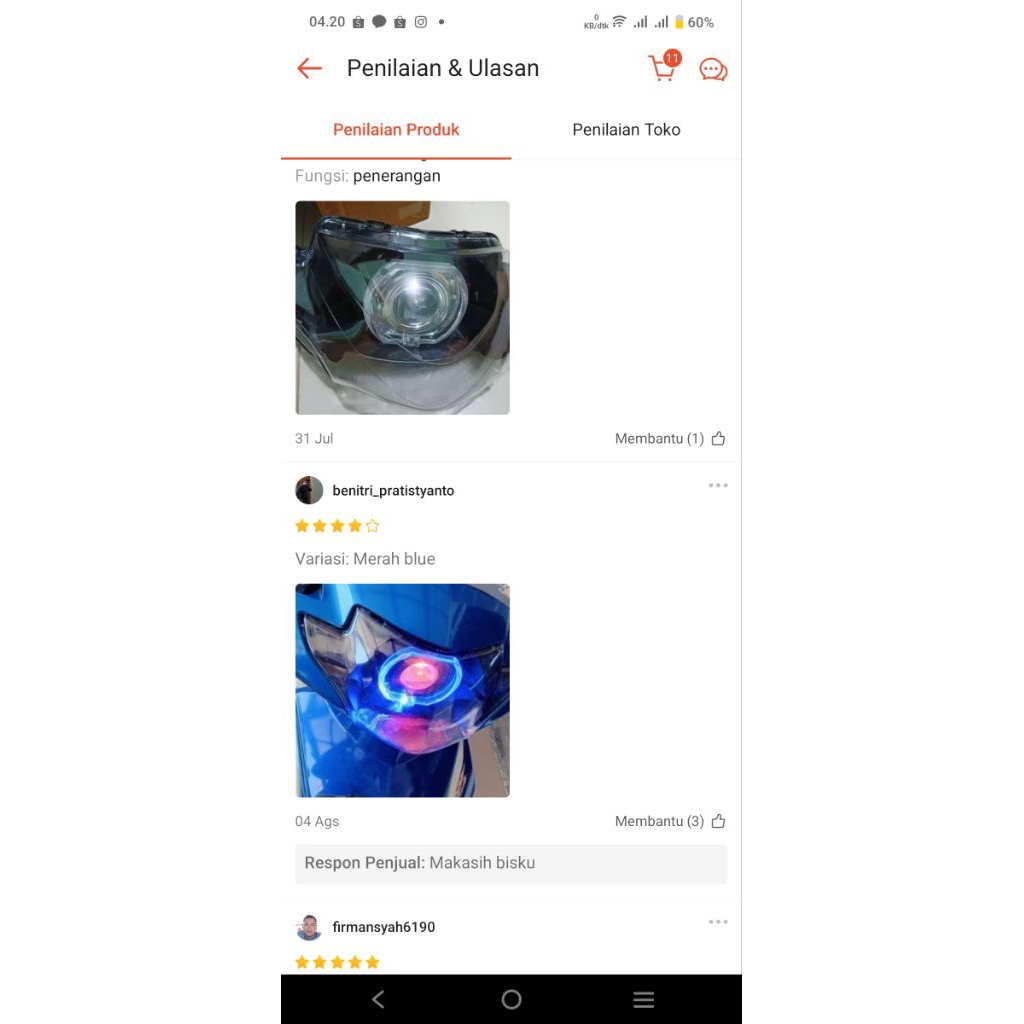The width and height of the screenshot is (1024, 1024).
Task: Open the blue-red headlight review photo
Action: [402, 690]
